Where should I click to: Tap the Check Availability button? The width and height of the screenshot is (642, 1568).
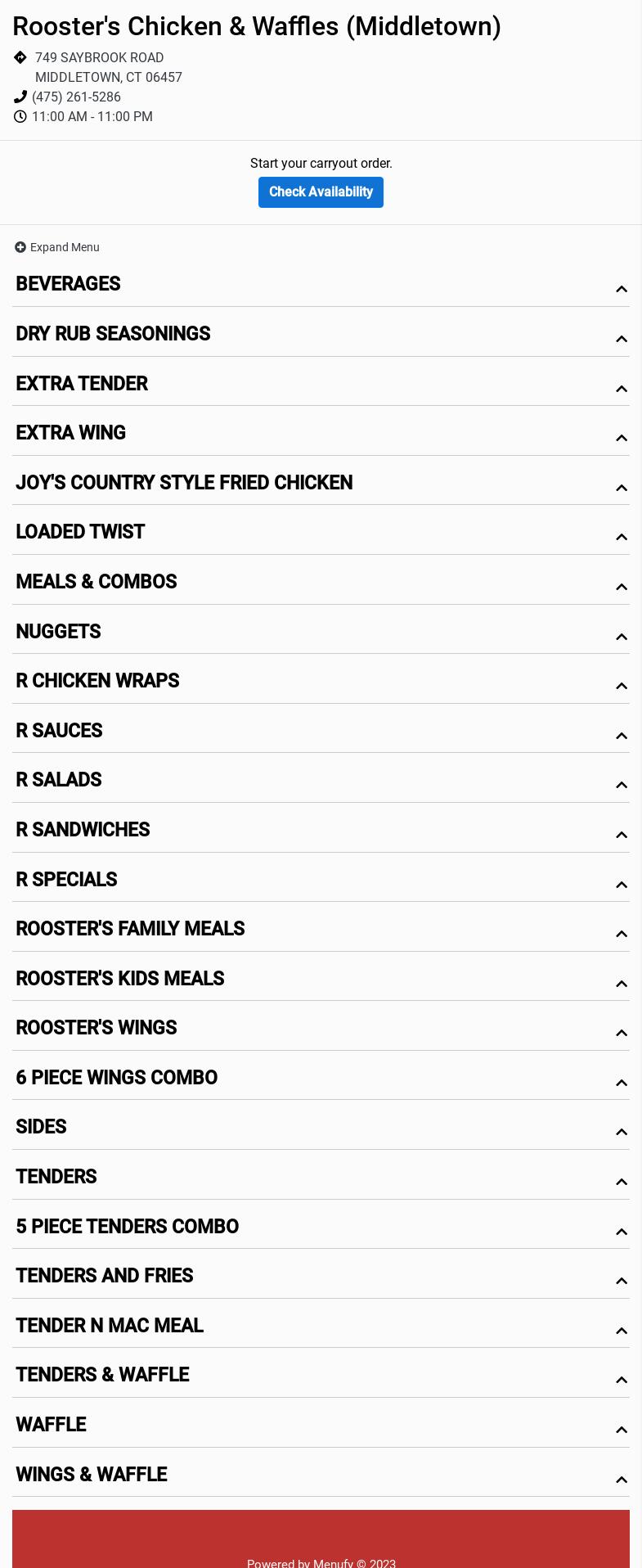(321, 192)
